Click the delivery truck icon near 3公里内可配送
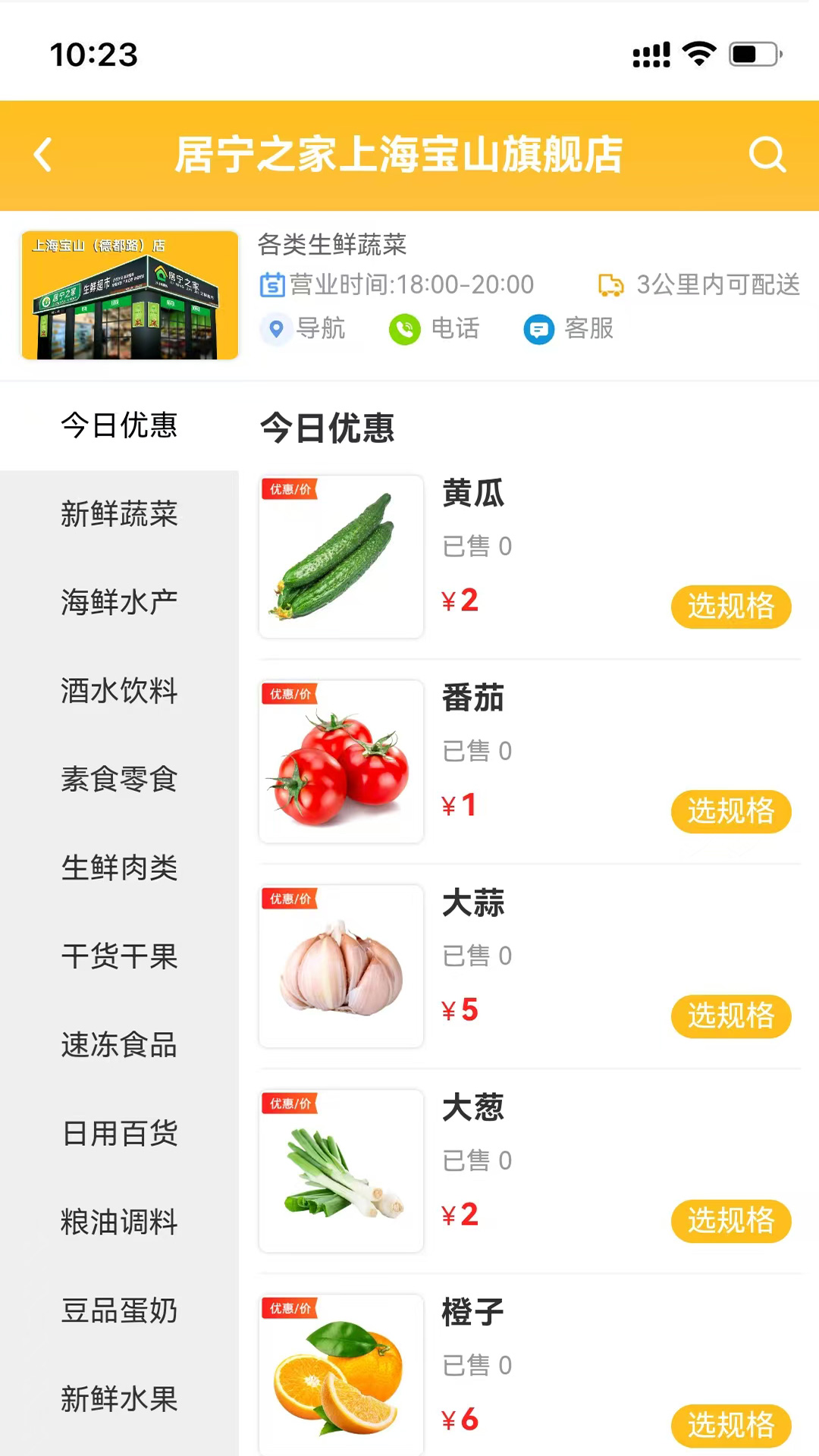 [x=611, y=285]
